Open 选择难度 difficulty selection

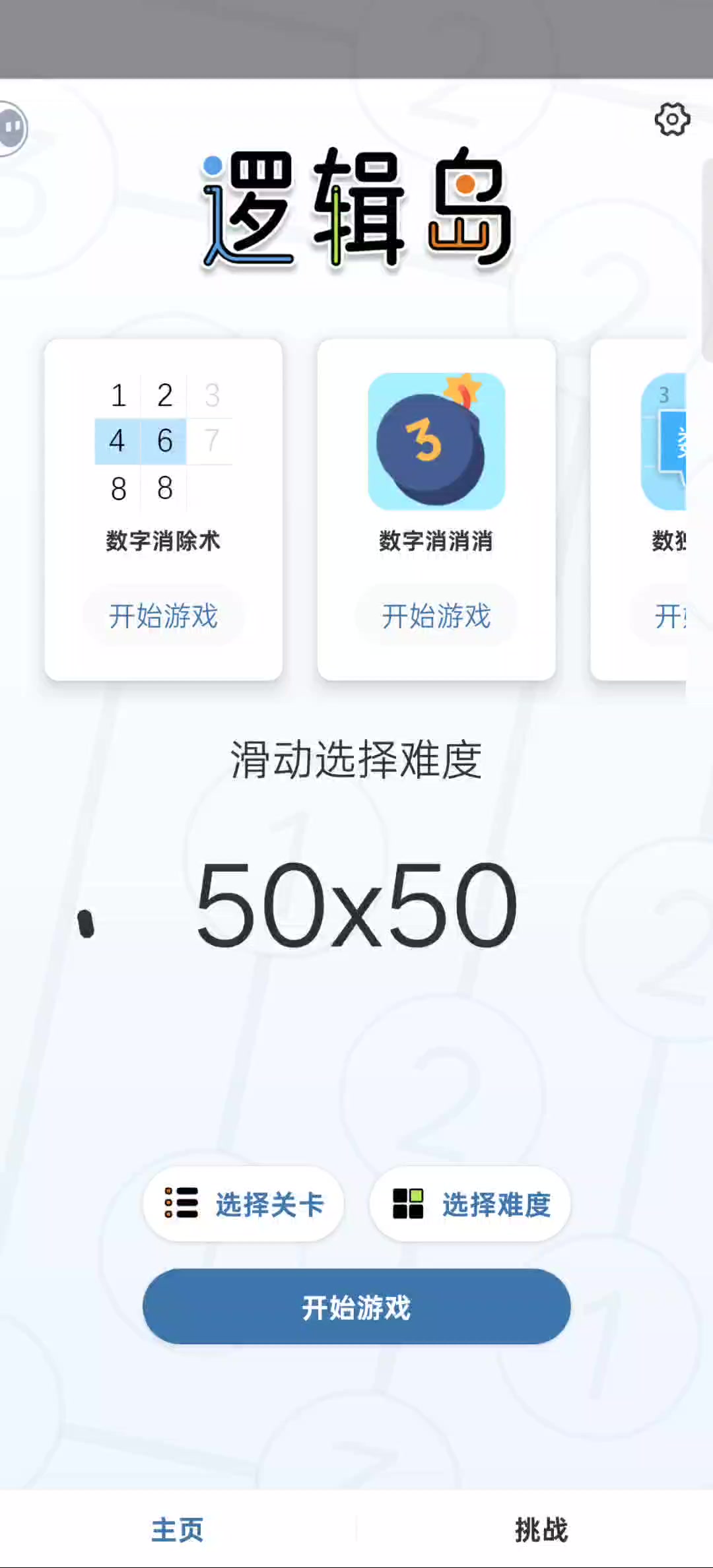coord(470,1204)
